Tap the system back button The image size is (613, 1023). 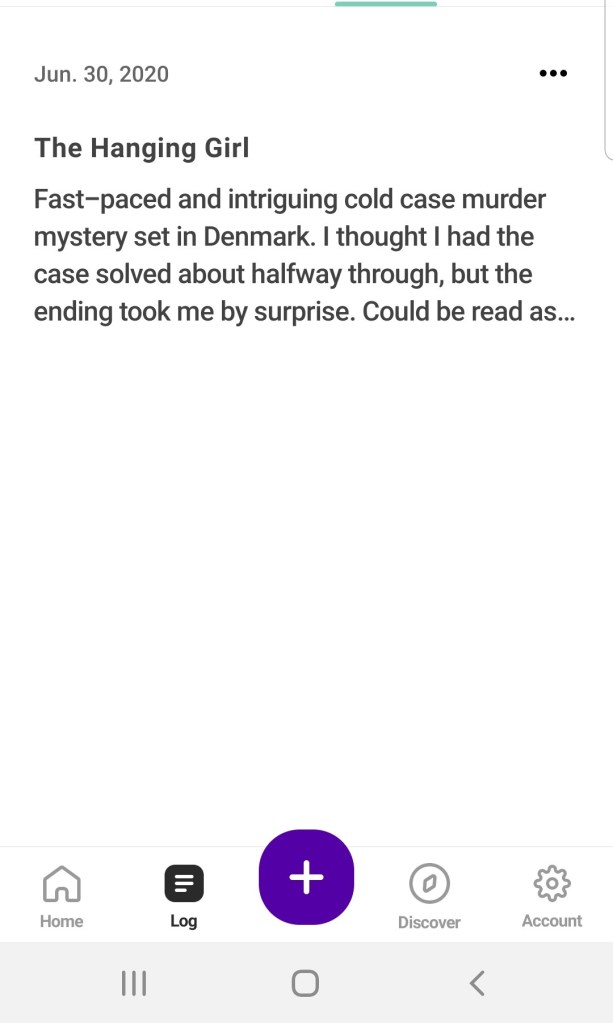(x=477, y=983)
